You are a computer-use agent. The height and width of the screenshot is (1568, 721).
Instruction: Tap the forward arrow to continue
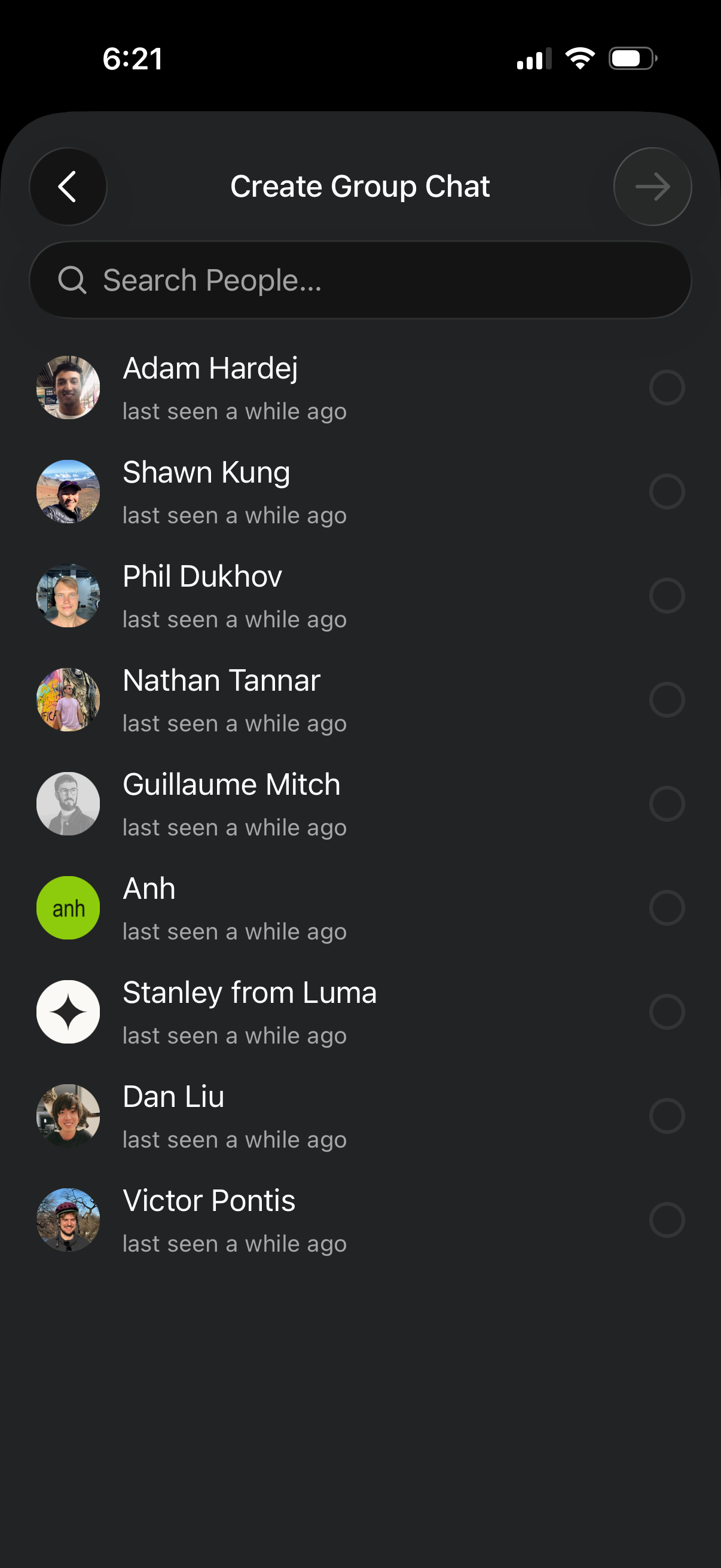pos(652,186)
